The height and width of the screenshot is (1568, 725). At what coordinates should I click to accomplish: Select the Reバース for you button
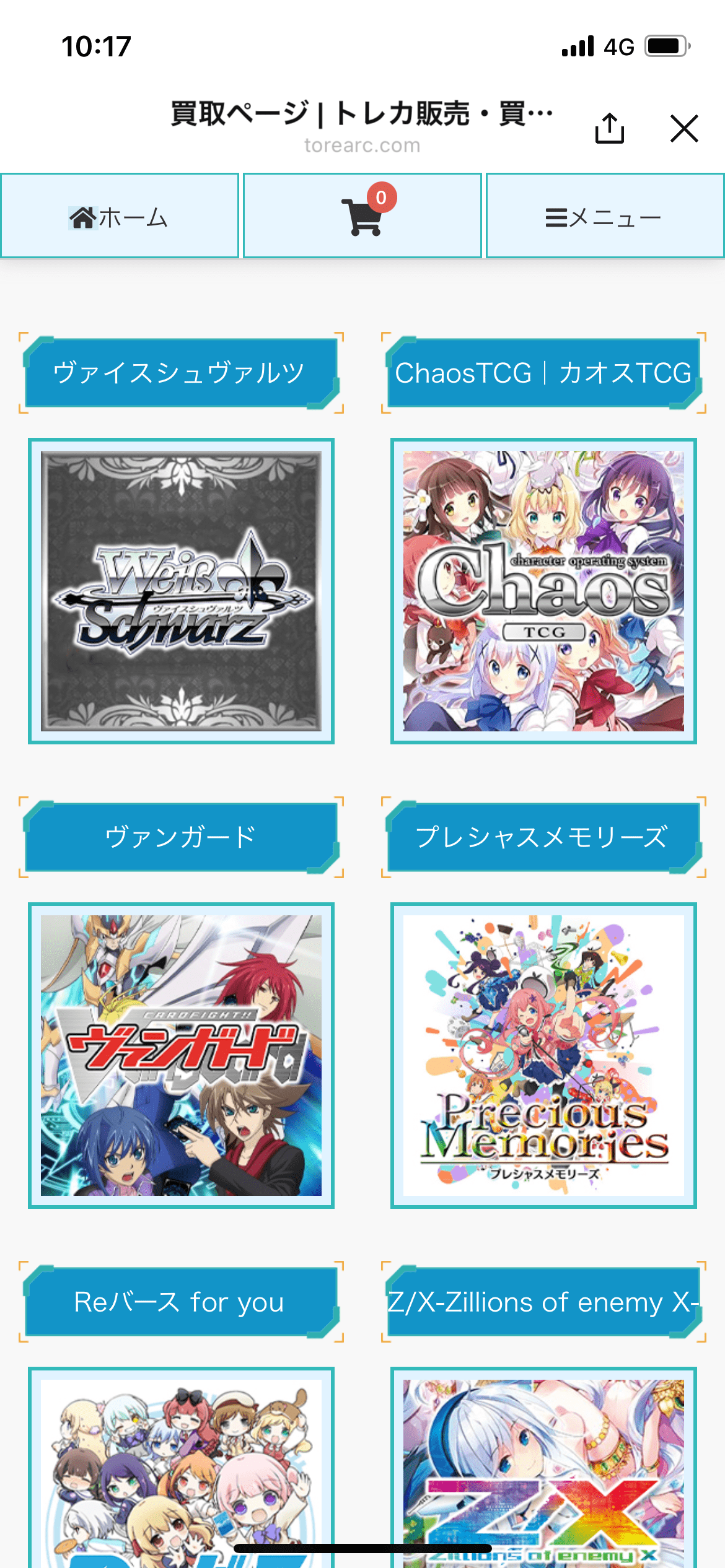[x=181, y=1302]
